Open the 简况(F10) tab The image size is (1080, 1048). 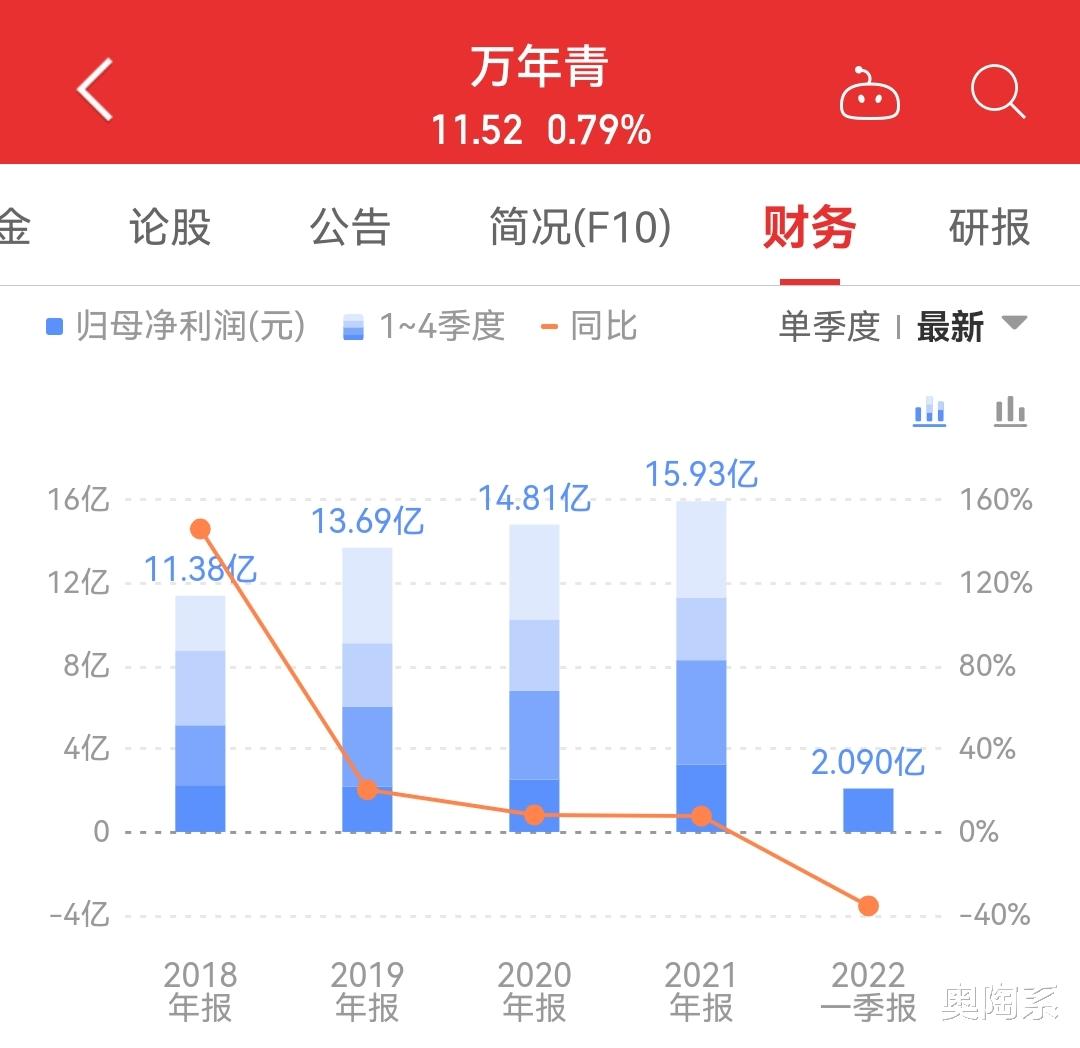pos(580,227)
